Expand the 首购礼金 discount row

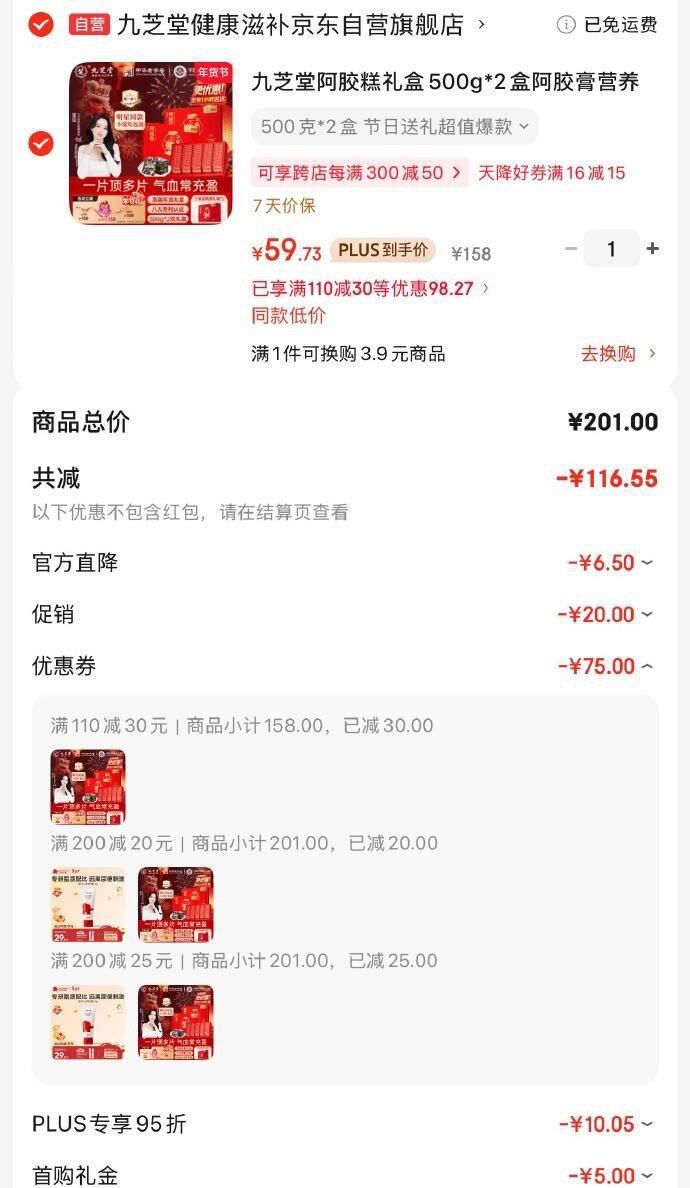click(609, 1177)
